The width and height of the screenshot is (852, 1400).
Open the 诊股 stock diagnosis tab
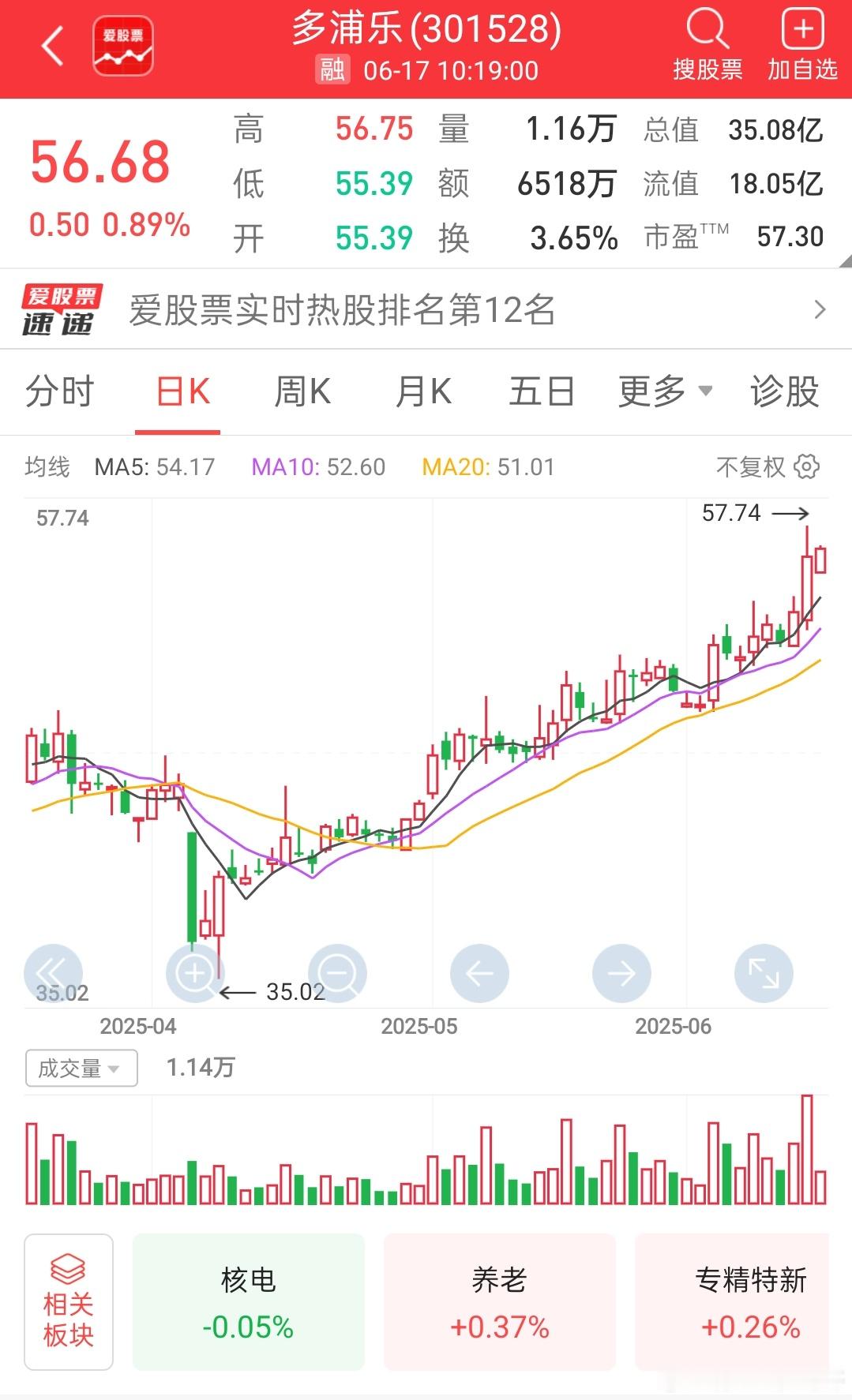[x=784, y=391]
